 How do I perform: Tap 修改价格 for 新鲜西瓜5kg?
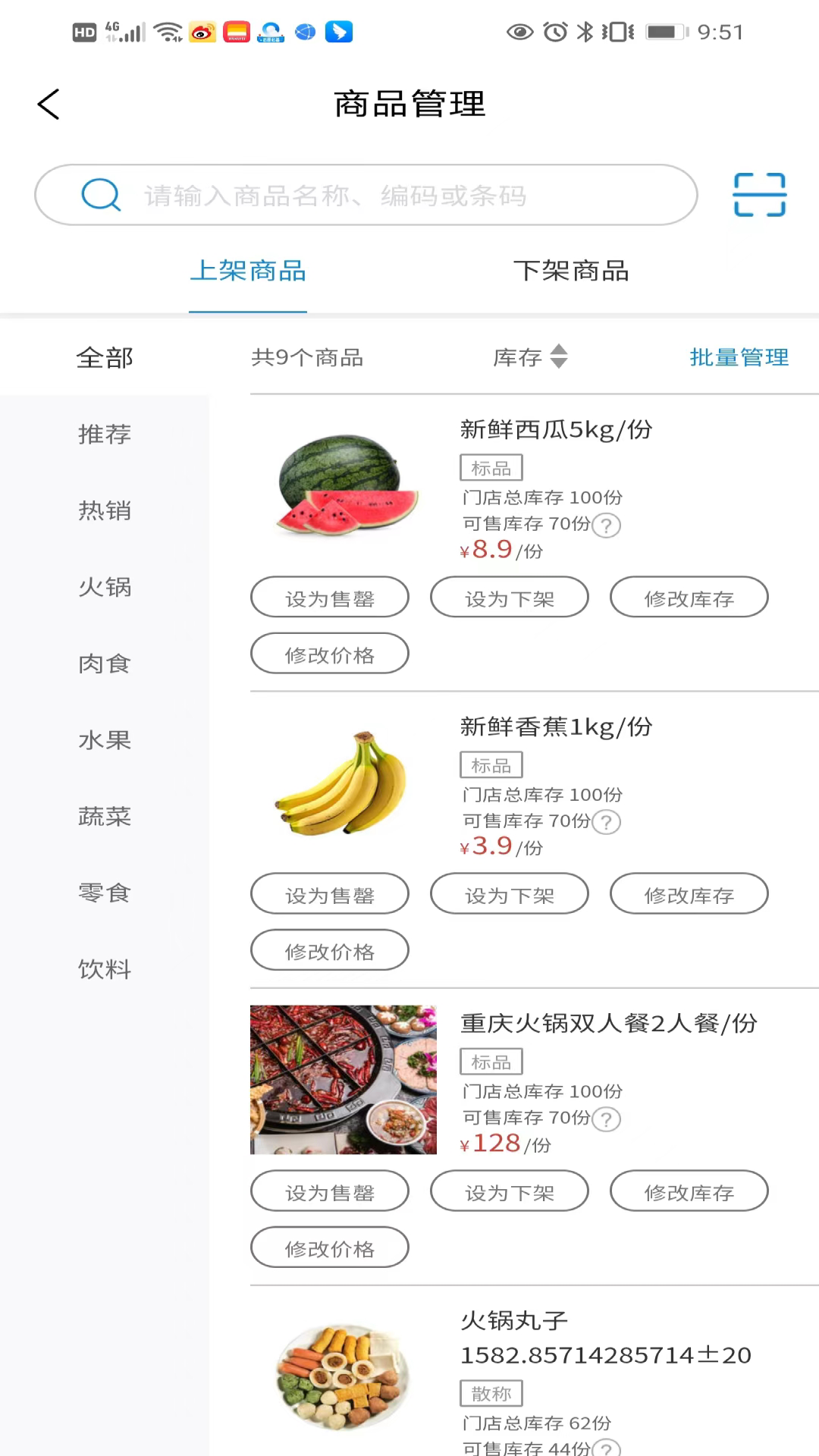(329, 654)
